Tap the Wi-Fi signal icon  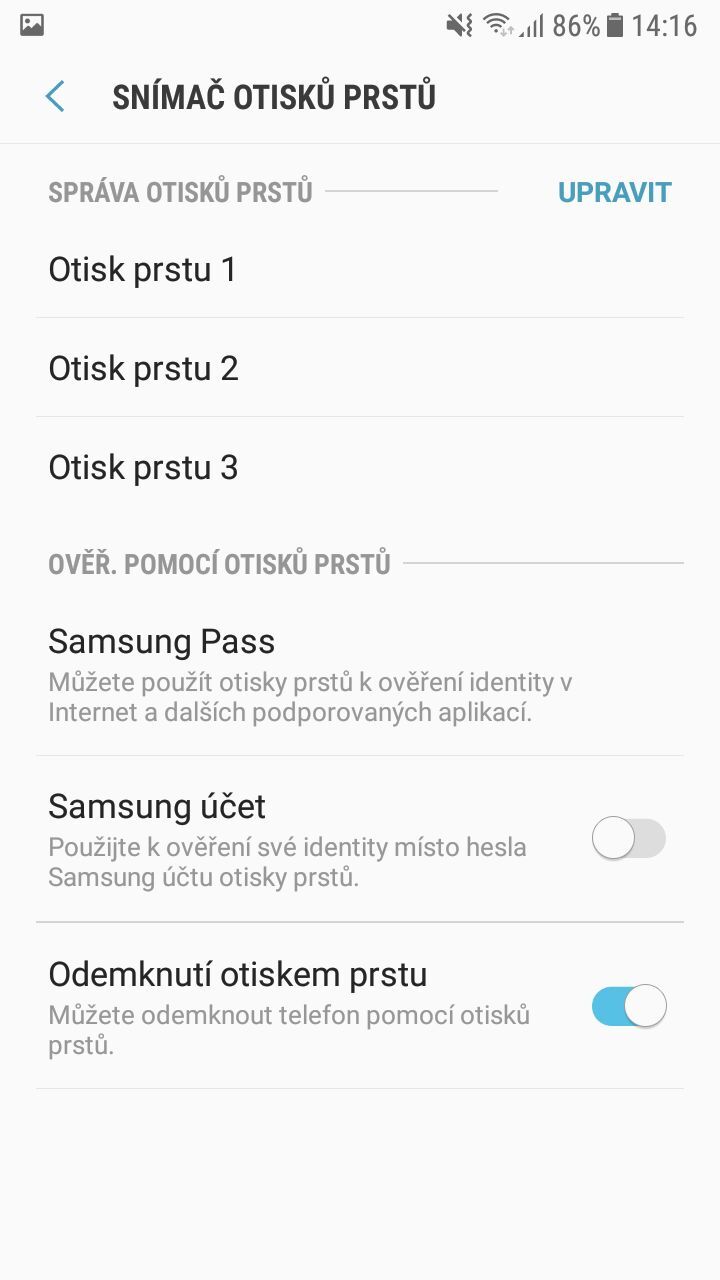[496, 24]
